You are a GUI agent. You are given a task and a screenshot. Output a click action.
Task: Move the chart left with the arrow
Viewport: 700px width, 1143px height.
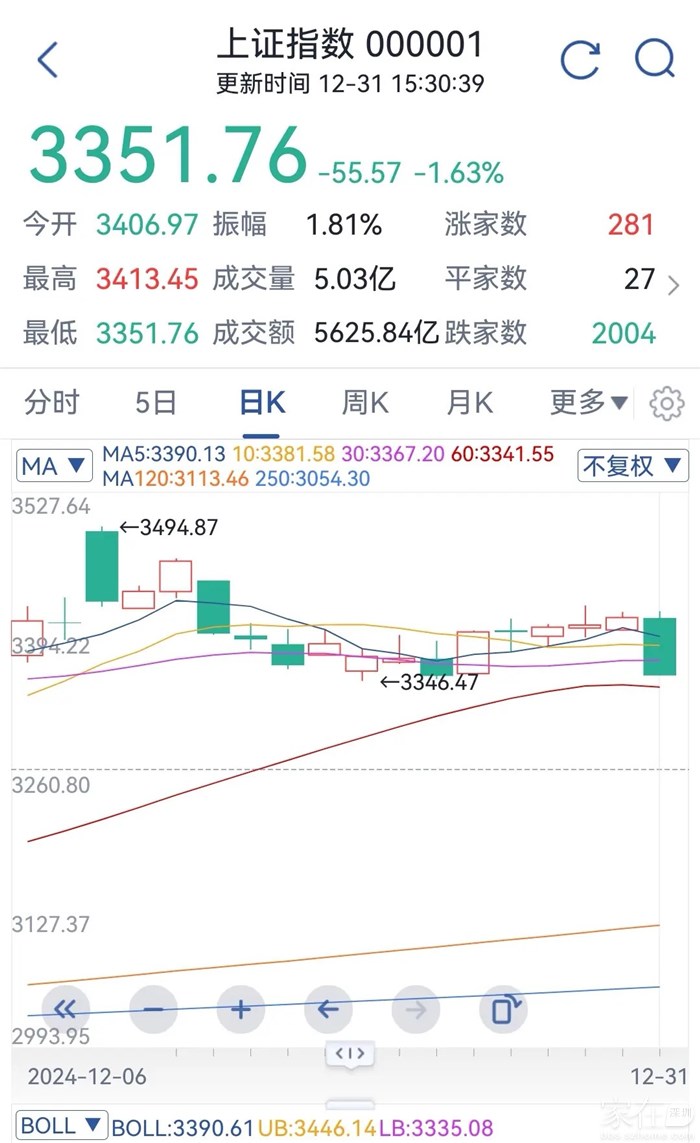pos(328,1009)
